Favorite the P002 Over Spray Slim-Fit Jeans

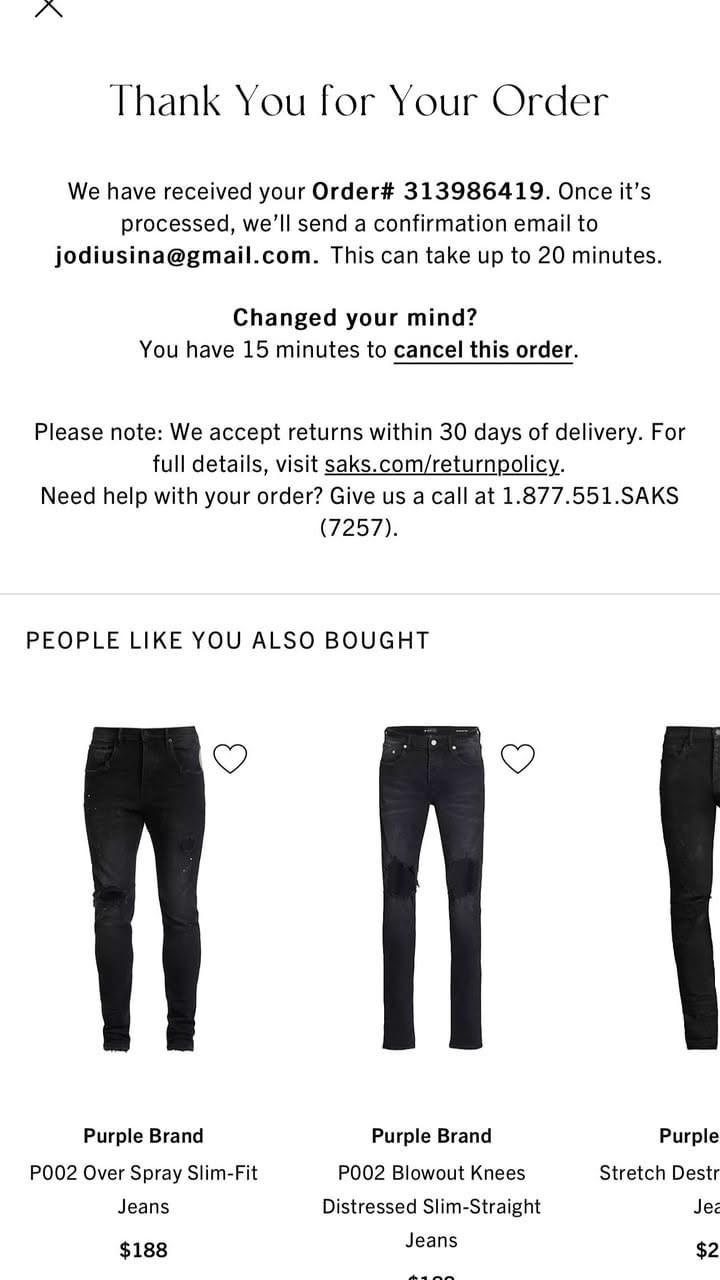(x=231, y=759)
